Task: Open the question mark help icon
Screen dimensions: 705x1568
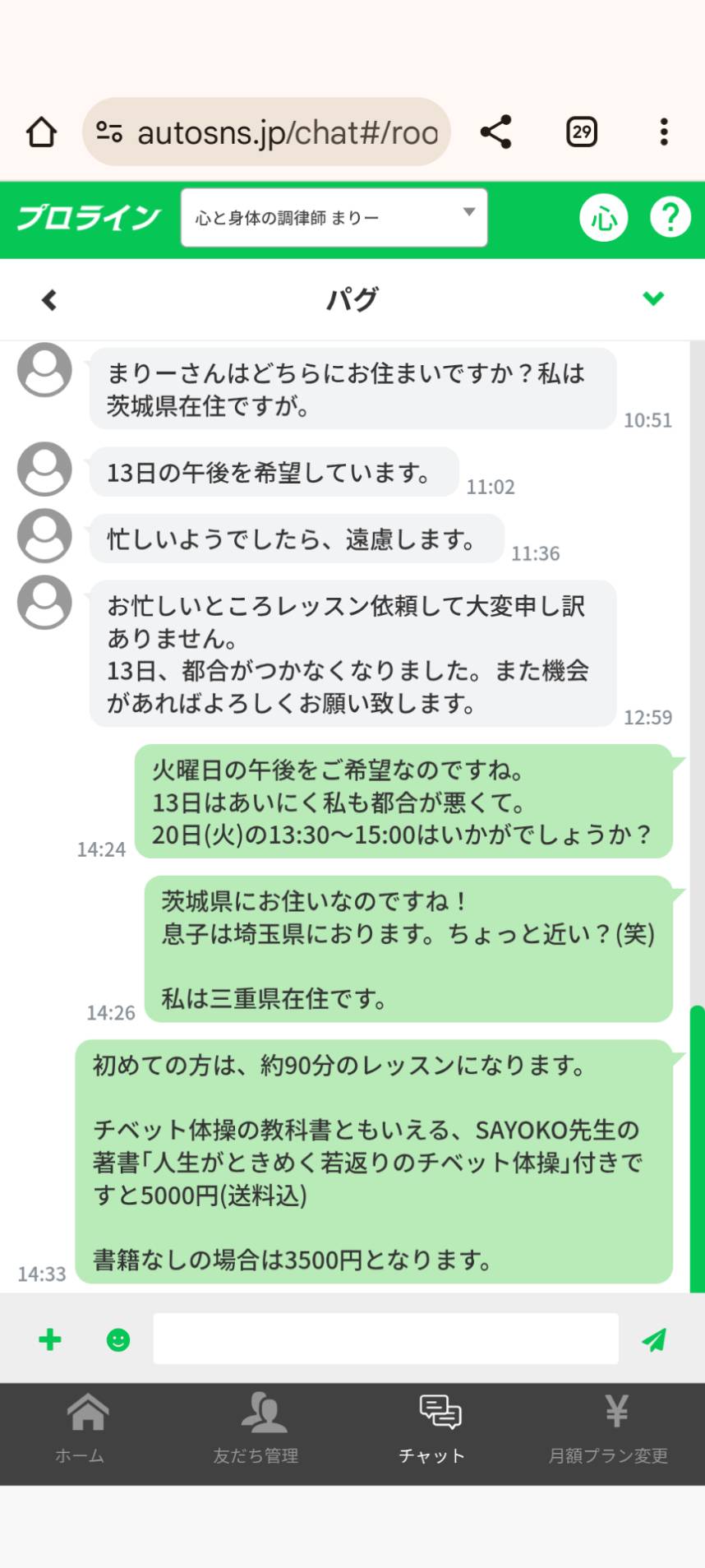Action: (670, 217)
